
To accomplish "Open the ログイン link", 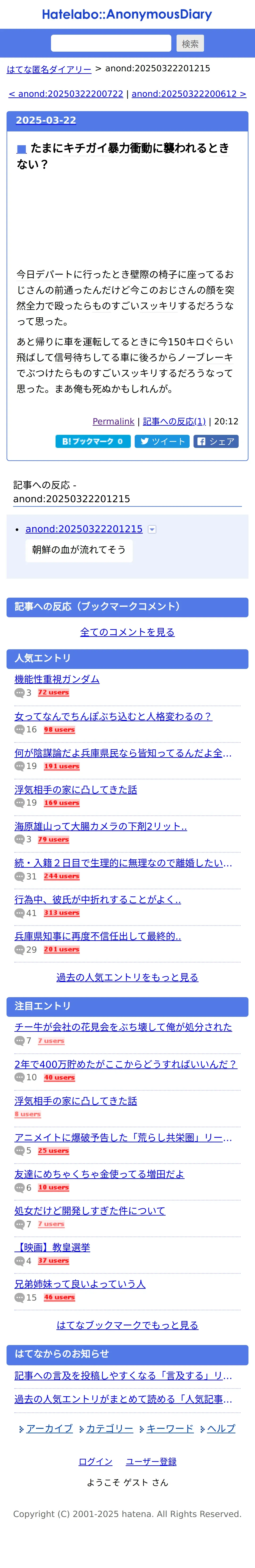I will click(x=95, y=1461).
